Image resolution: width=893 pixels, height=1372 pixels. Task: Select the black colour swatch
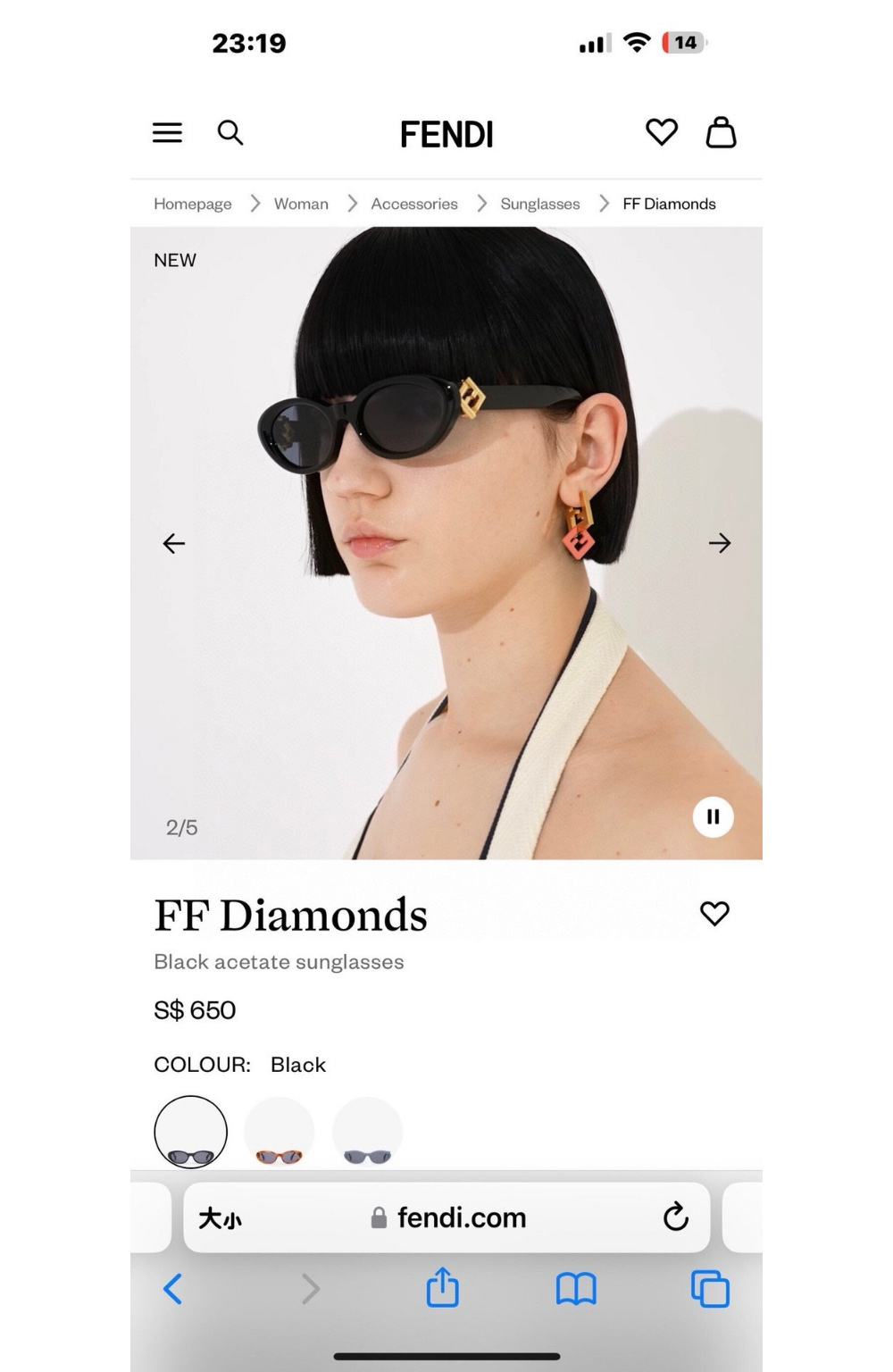190,1133
